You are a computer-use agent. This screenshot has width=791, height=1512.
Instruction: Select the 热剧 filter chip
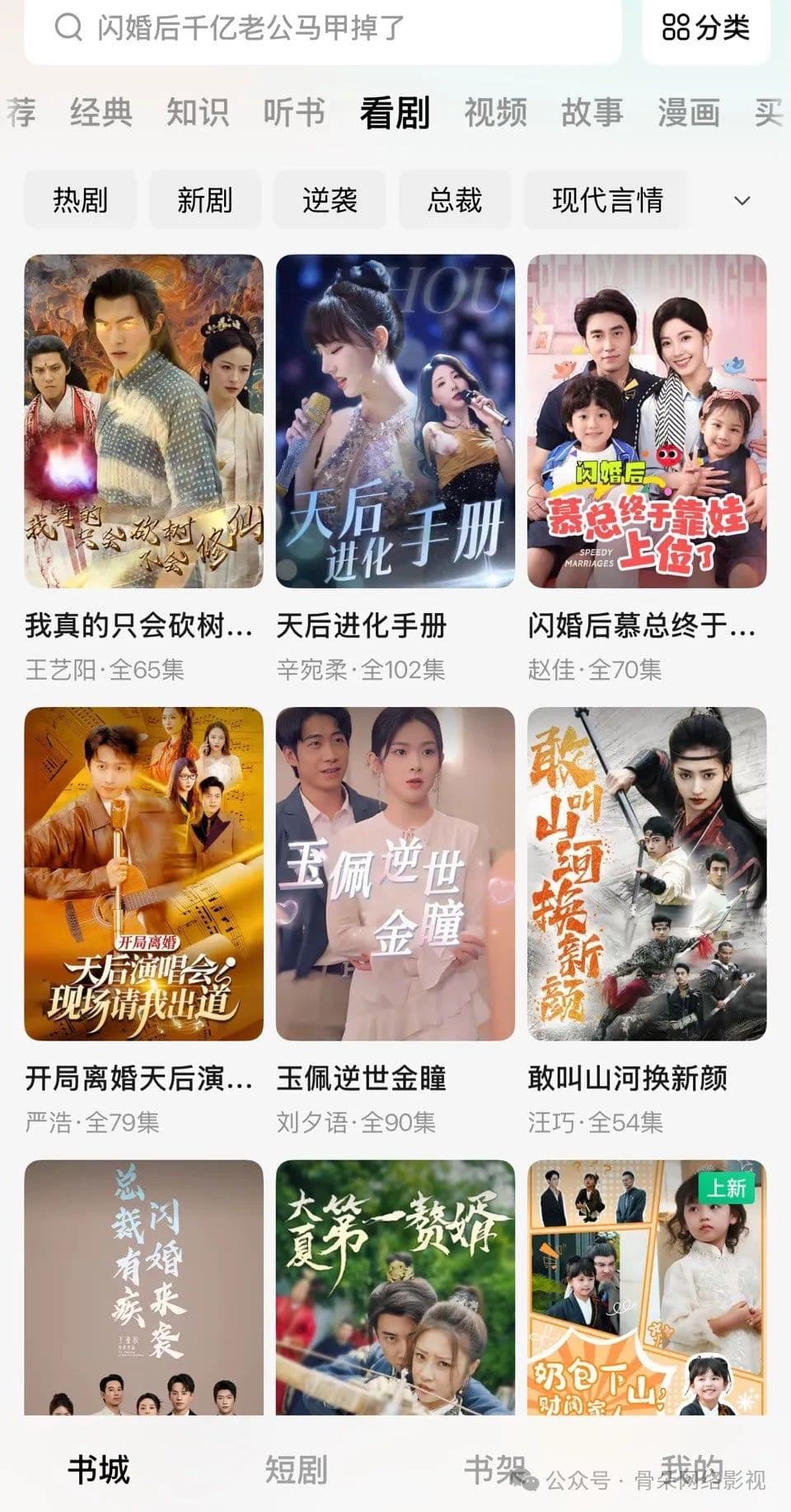pos(80,199)
